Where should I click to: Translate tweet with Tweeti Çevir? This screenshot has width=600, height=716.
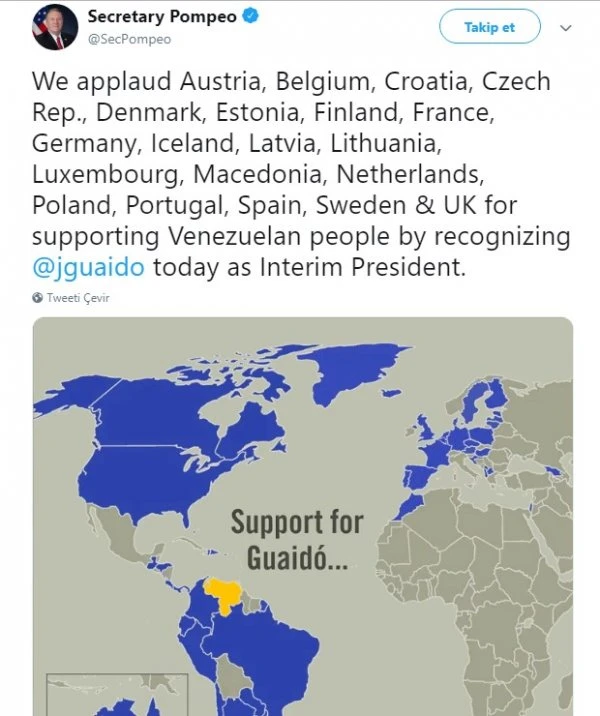[x=76, y=298]
